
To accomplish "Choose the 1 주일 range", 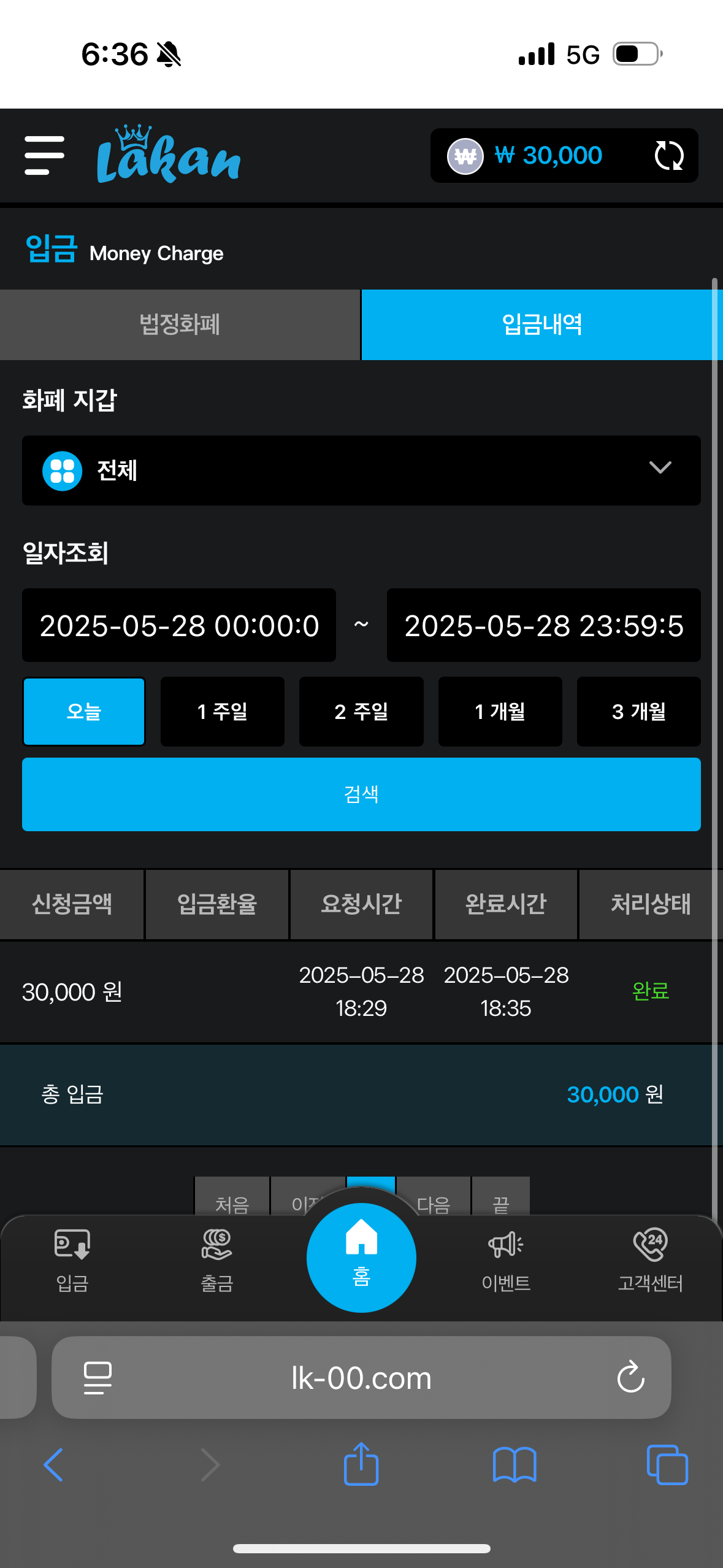I will [223, 712].
